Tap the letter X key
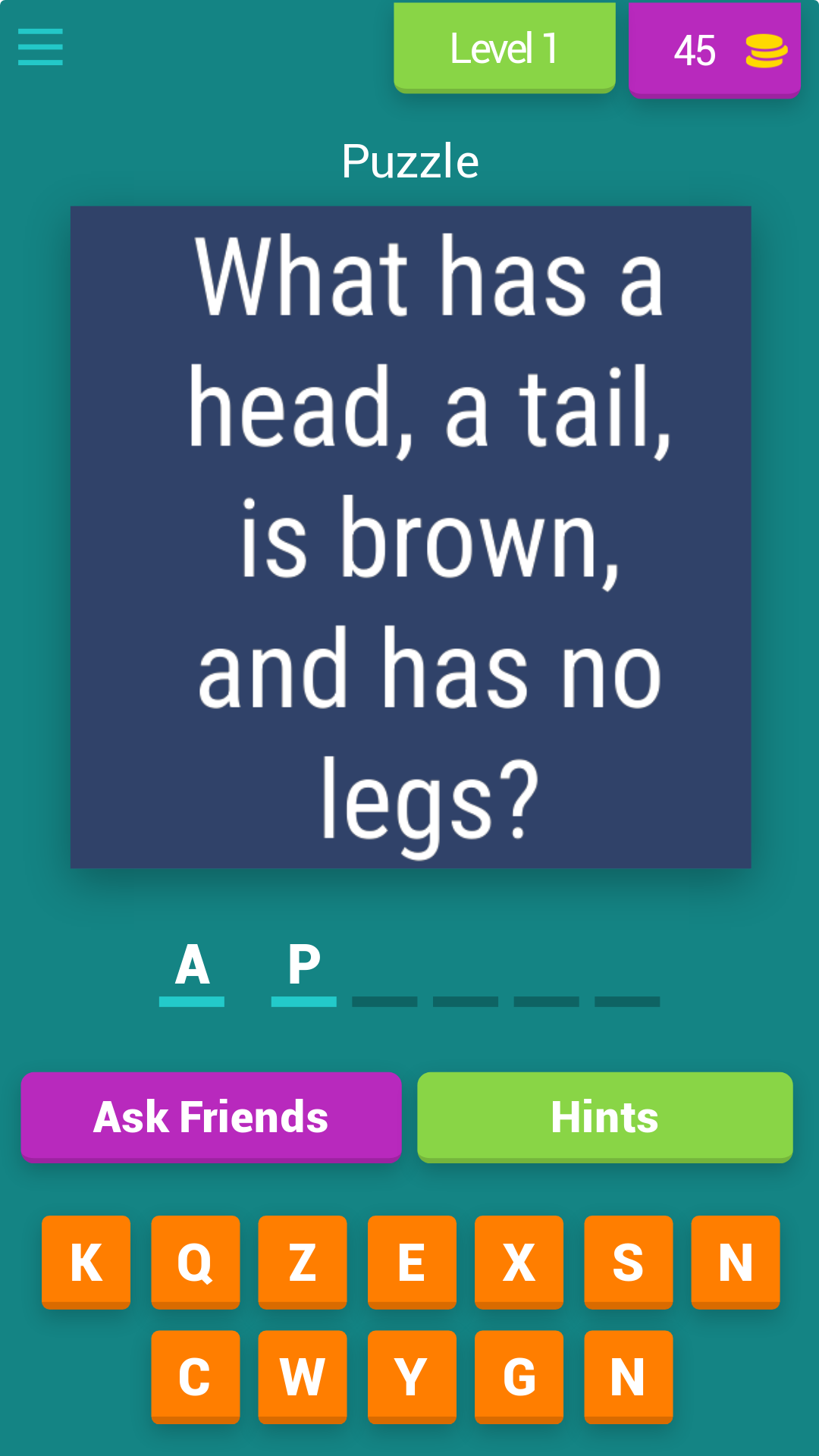819x1456 pixels. [x=519, y=1260]
